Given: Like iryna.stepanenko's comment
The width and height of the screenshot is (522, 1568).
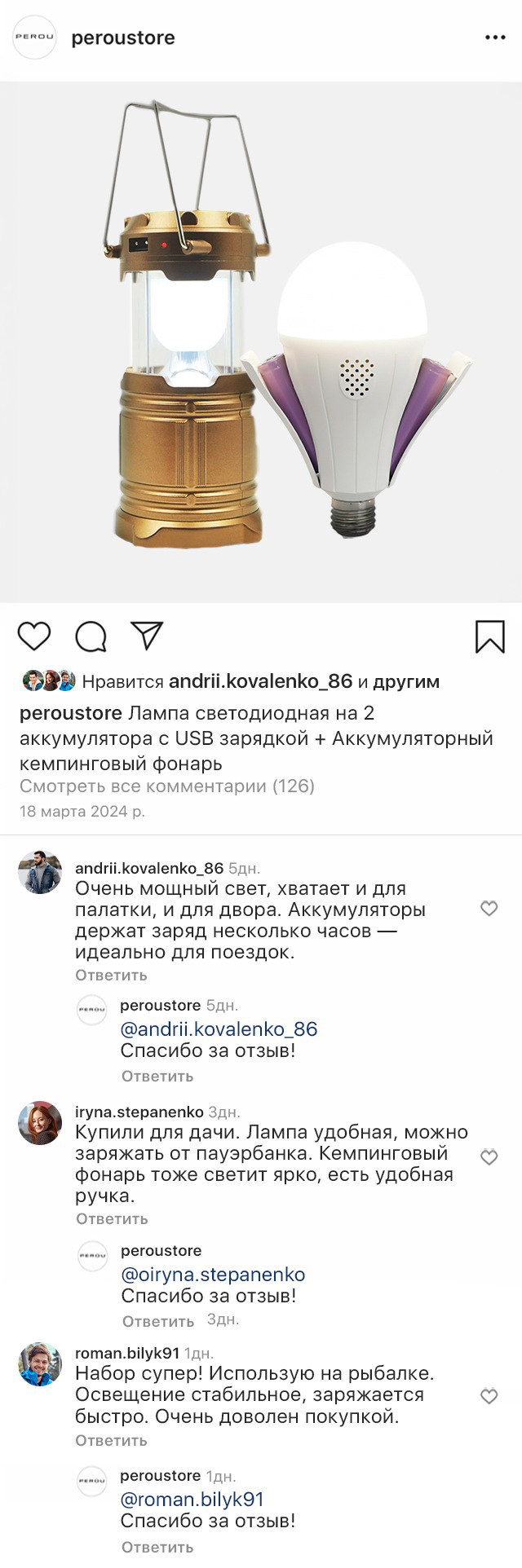Looking at the screenshot, I should click(489, 1157).
